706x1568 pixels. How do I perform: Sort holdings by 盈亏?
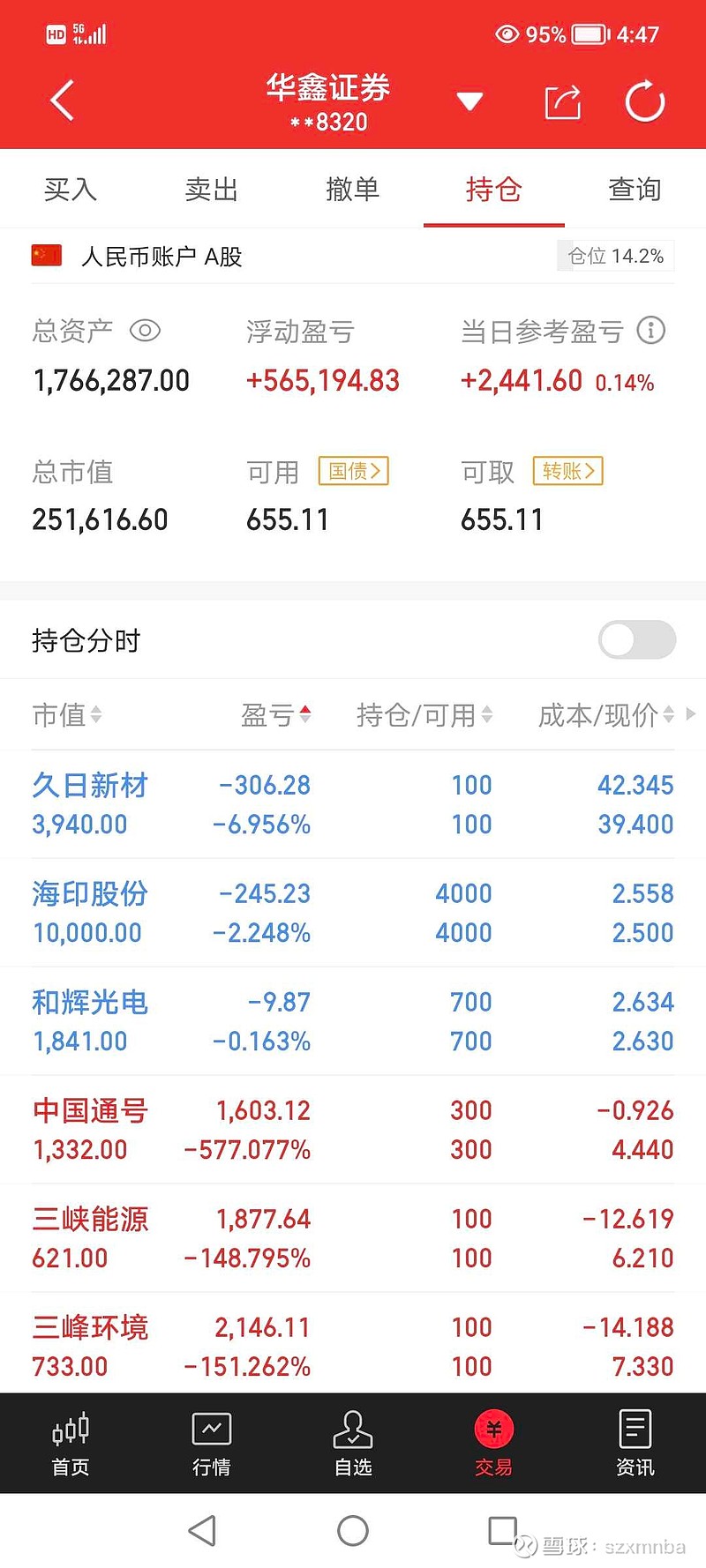pos(276,714)
